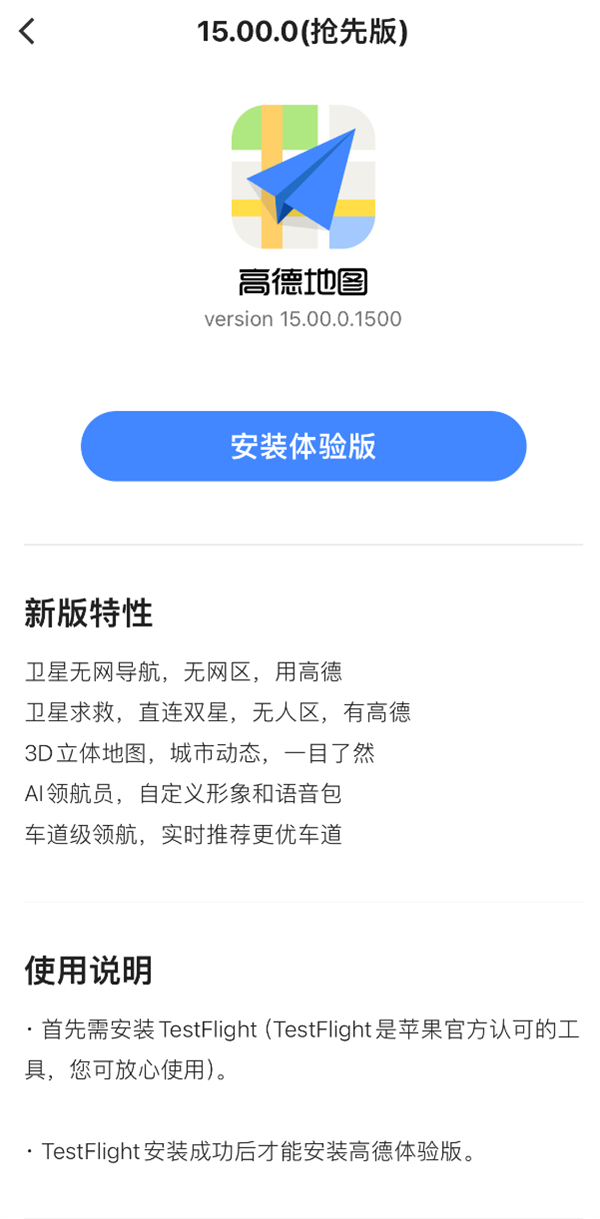
Task: Go back using the top-left arrow
Action: tap(27, 32)
